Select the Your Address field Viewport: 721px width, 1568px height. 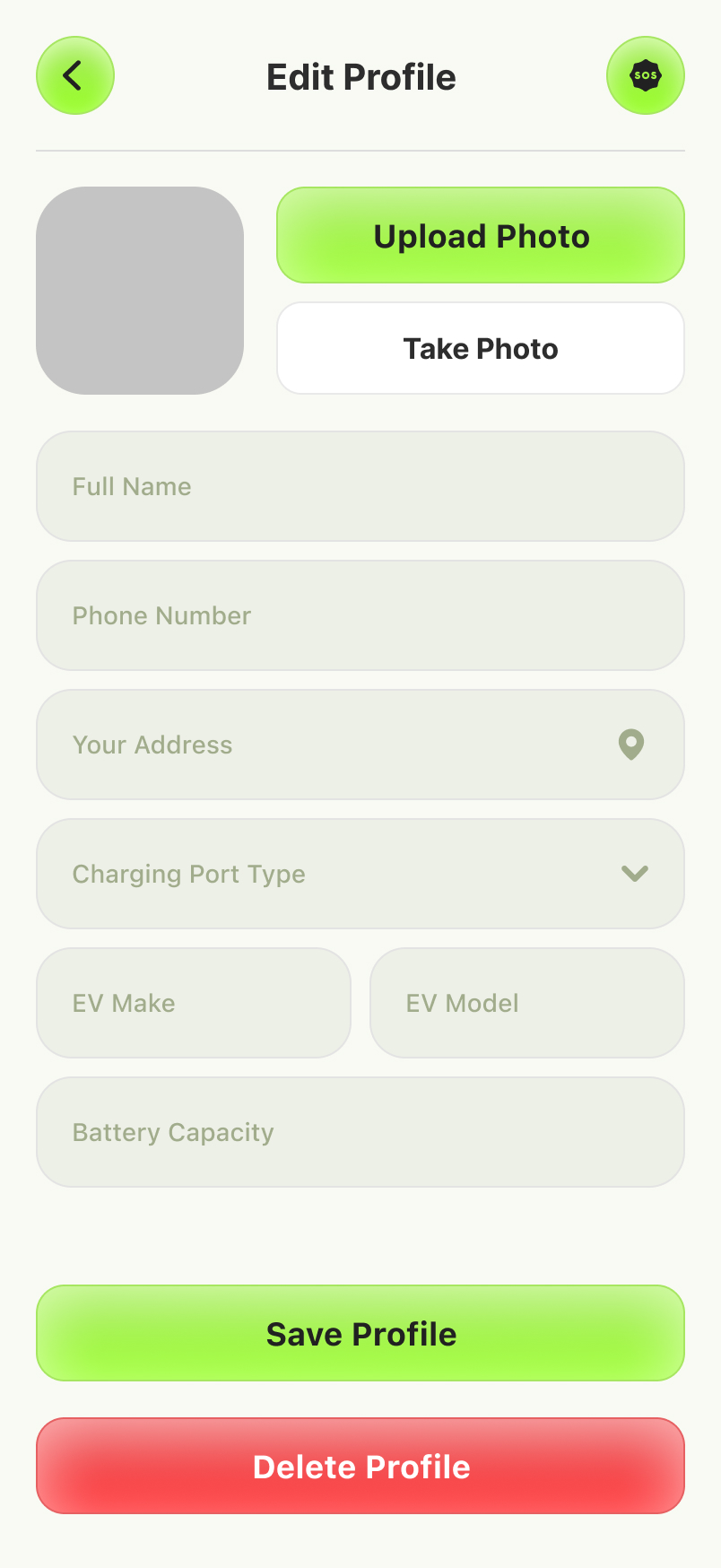coord(360,745)
